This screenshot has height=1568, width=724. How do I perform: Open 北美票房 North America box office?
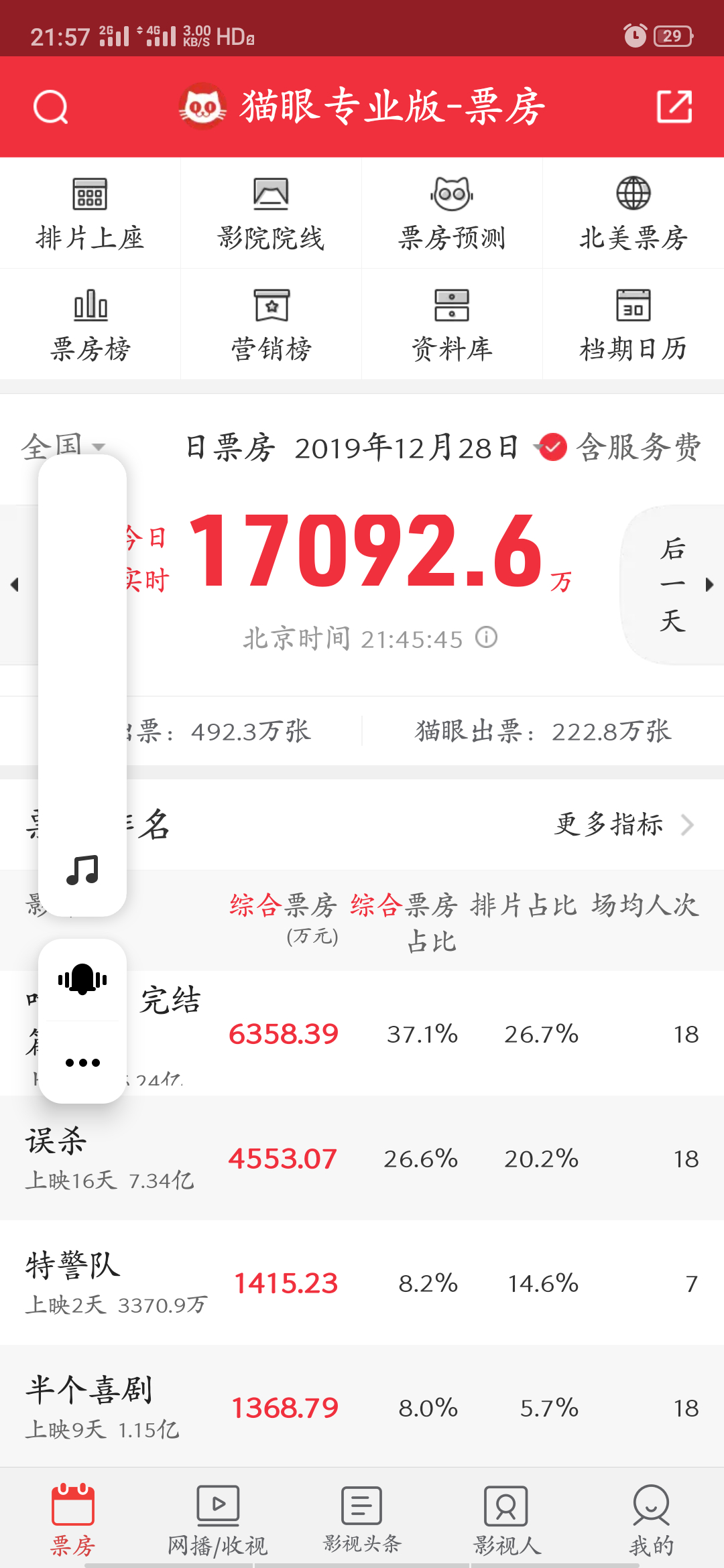pos(633,214)
